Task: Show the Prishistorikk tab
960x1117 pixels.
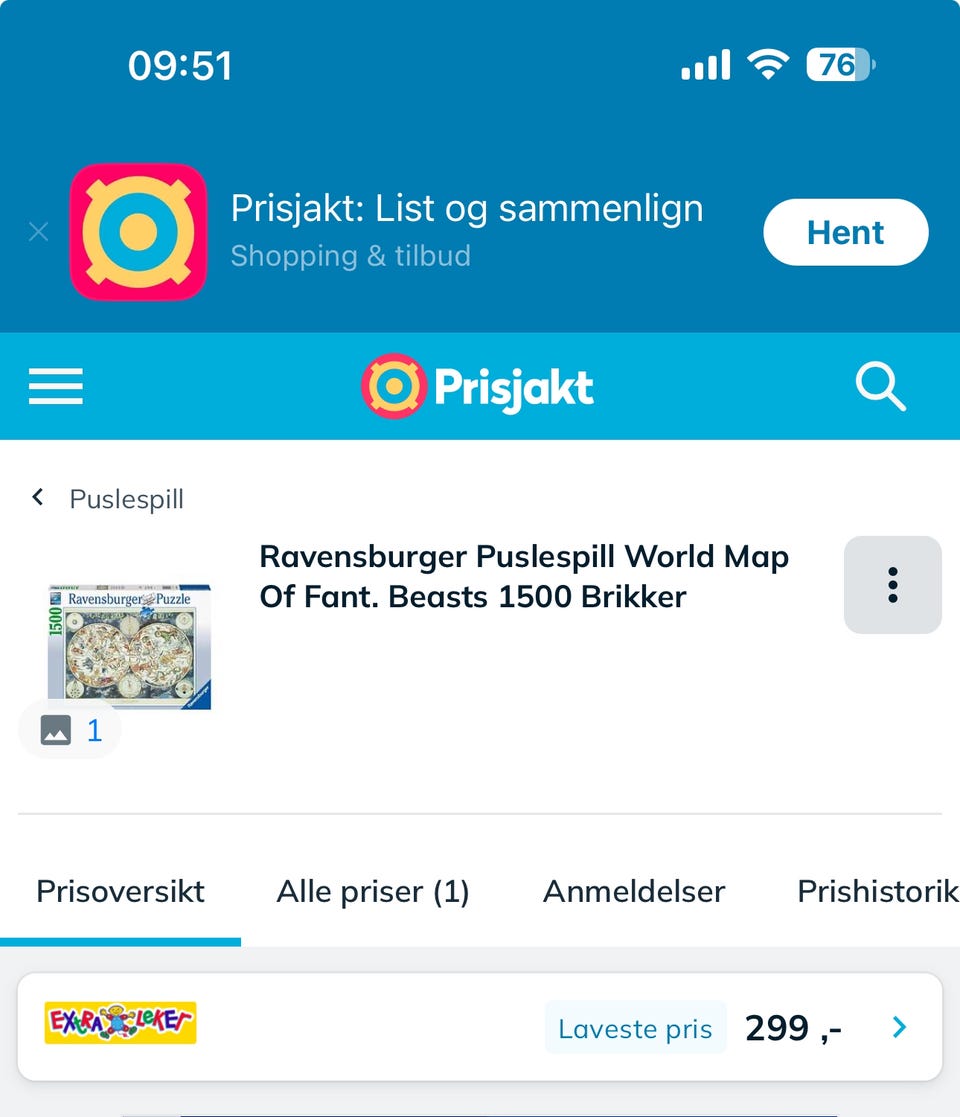Action: click(x=877, y=891)
